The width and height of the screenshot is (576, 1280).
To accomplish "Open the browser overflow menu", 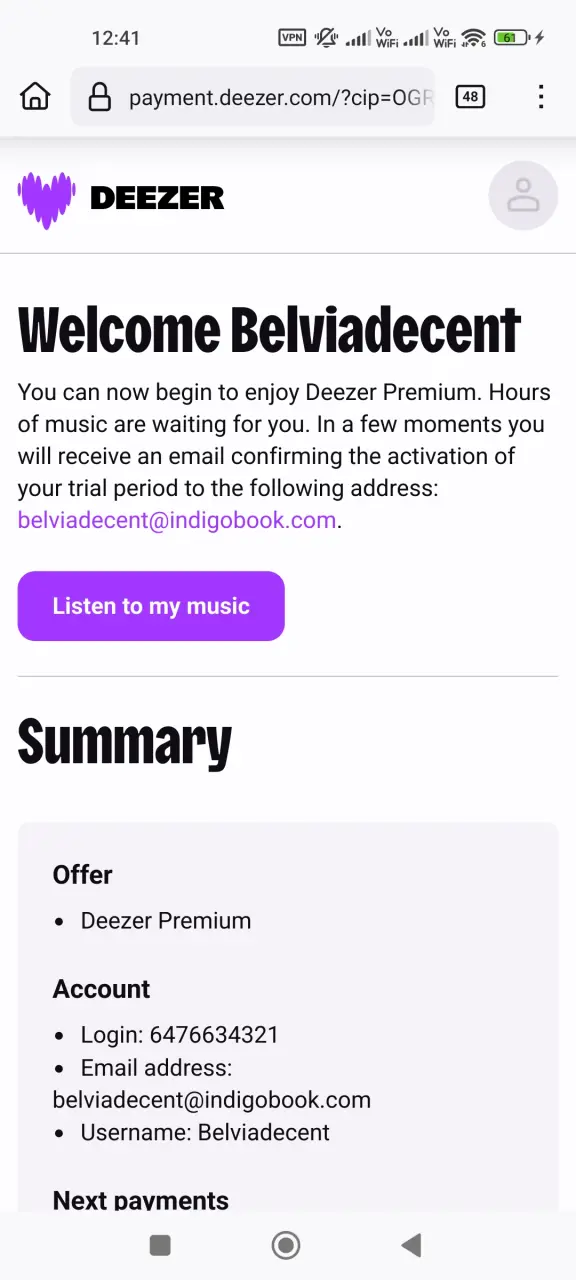I will pos(541,96).
